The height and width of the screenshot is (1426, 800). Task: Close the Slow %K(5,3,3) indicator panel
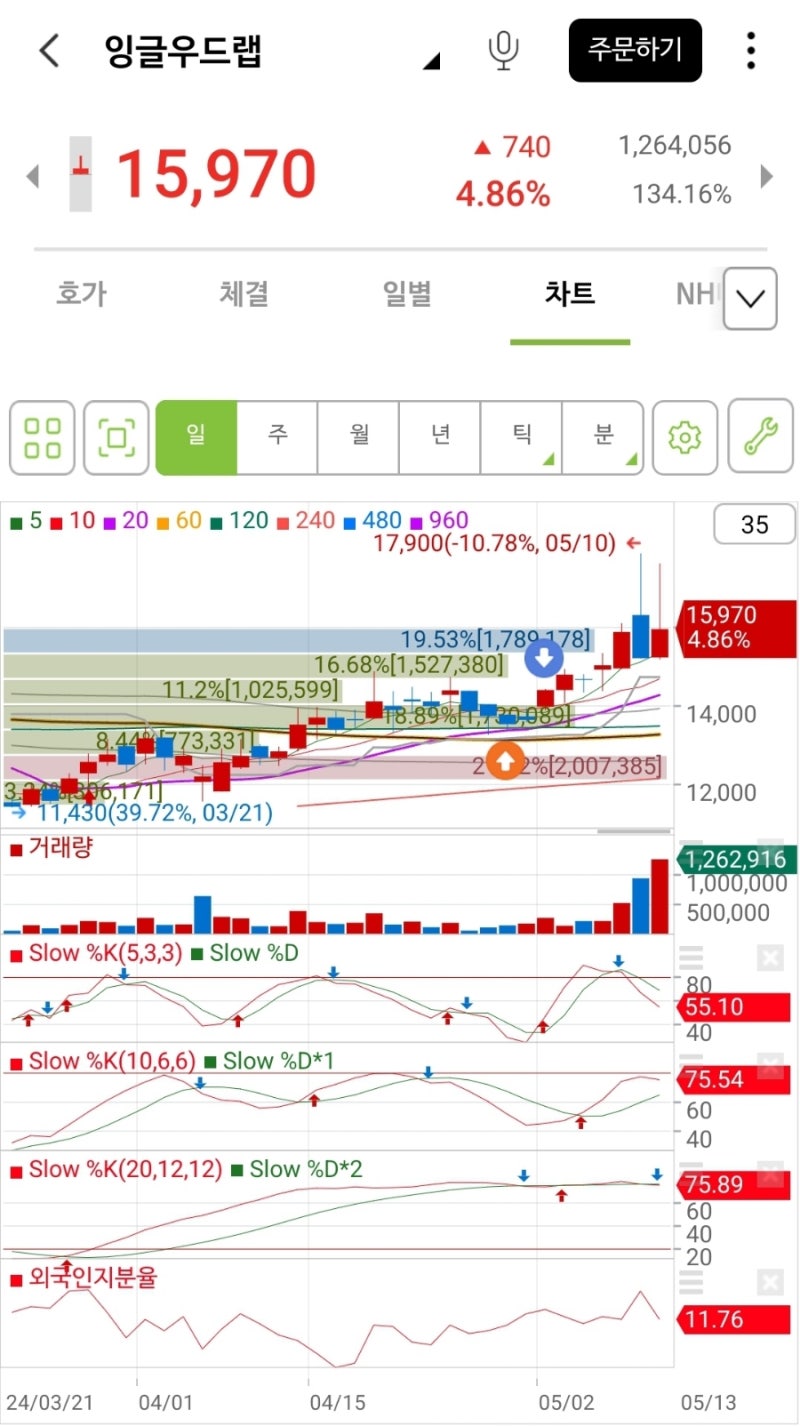(x=770, y=959)
